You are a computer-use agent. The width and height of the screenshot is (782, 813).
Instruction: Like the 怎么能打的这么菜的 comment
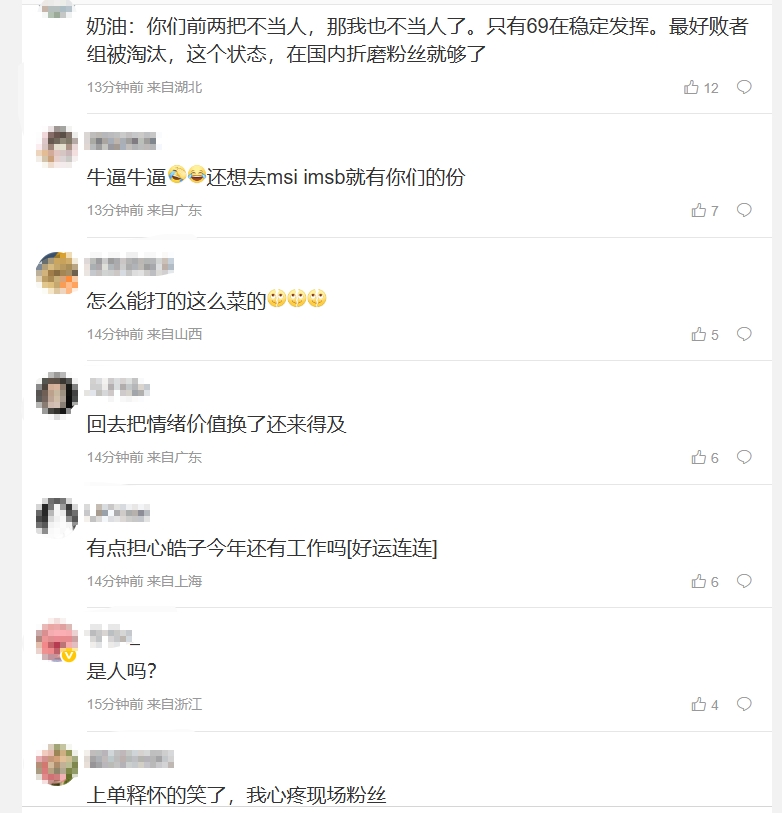click(x=699, y=335)
